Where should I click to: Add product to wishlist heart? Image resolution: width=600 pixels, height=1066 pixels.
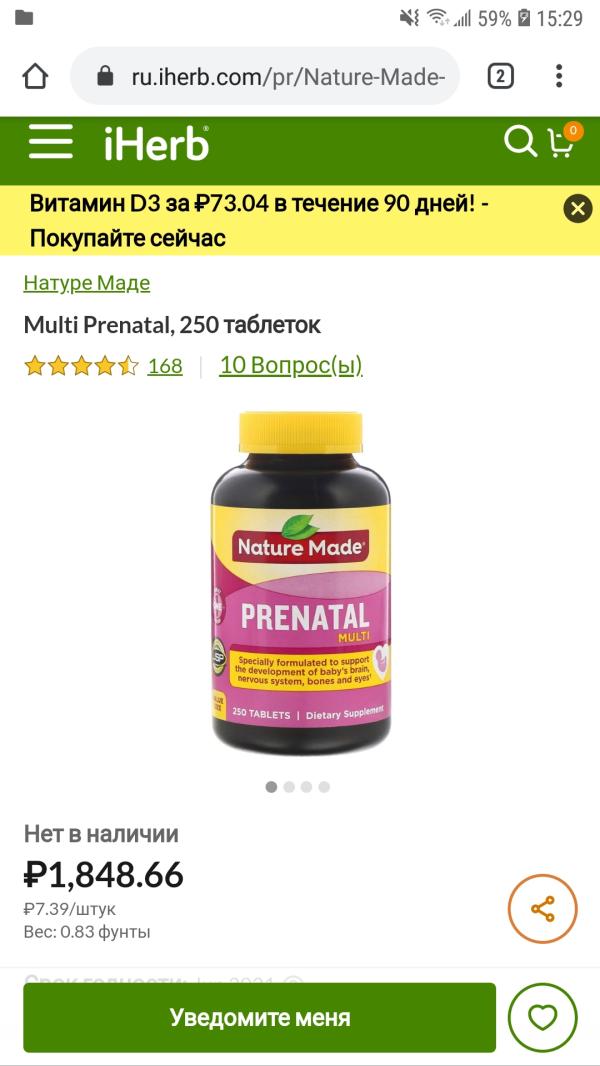[542, 1017]
